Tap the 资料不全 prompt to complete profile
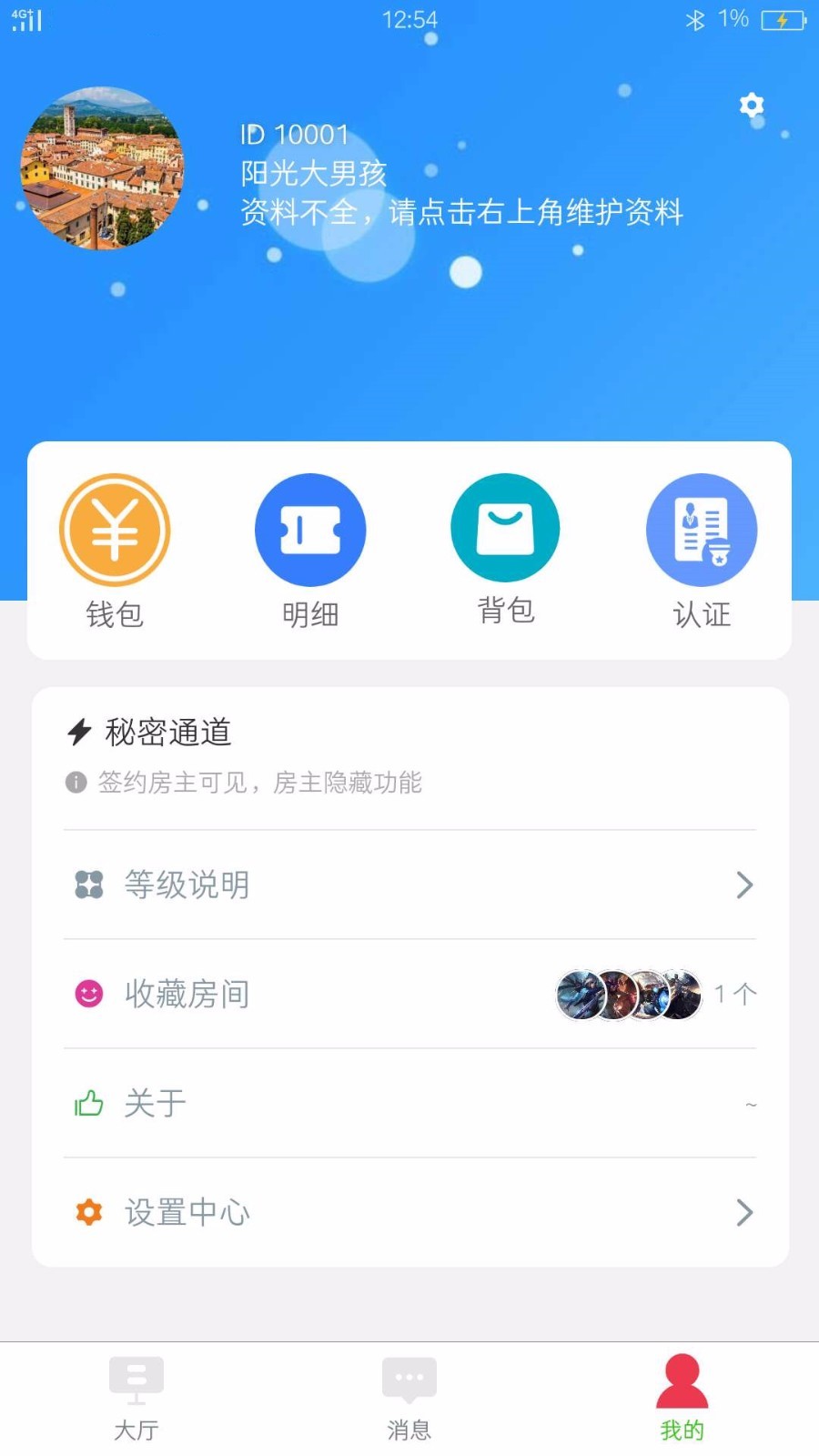This screenshot has height=1456, width=819. tap(463, 214)
